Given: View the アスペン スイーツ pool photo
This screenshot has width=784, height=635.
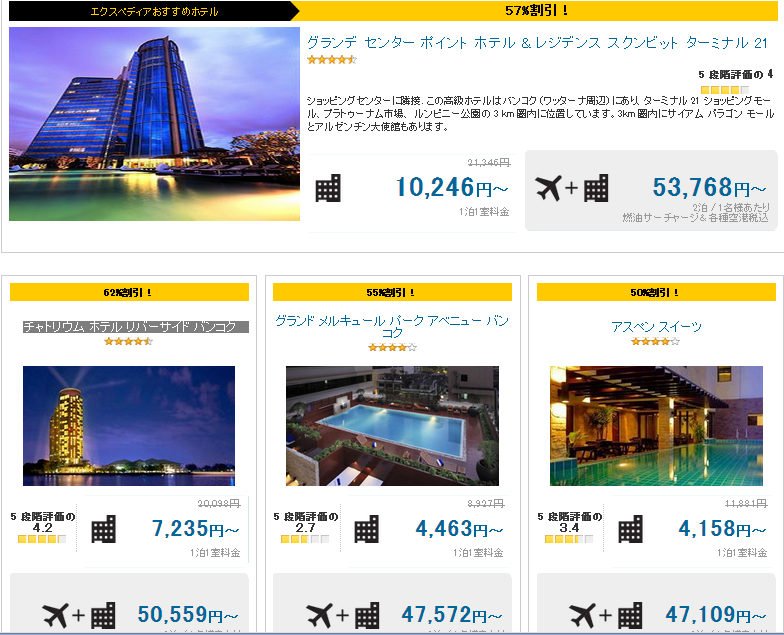Looking at the screenshot, I should pos(656,425).
